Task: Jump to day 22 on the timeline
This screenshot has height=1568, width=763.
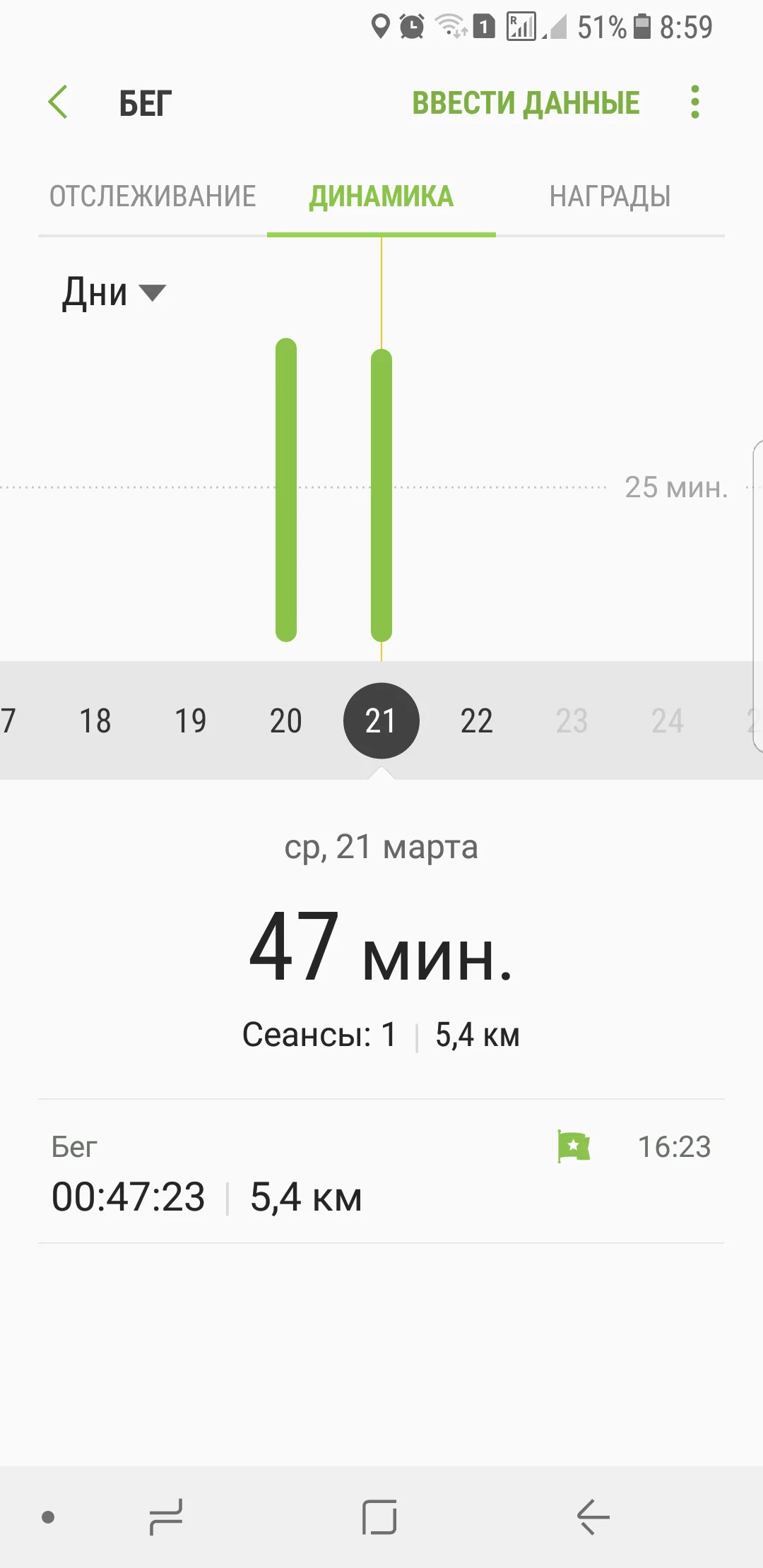Action: (x=477, y=721)
